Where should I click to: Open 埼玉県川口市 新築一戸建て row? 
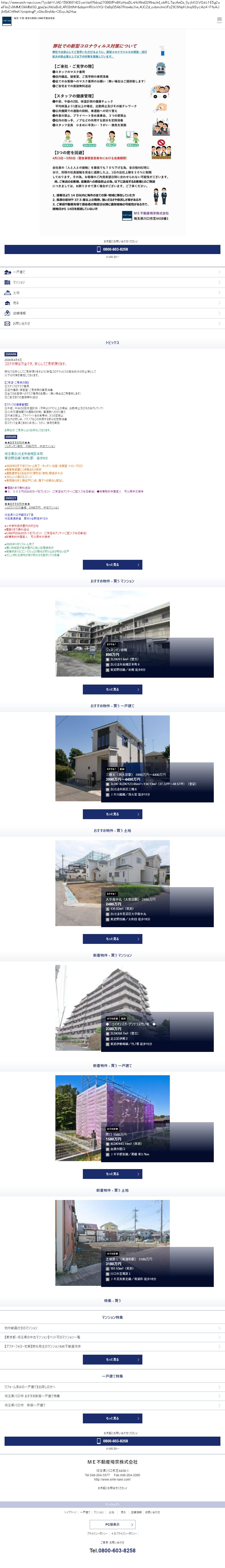(x=113, y=1405)
